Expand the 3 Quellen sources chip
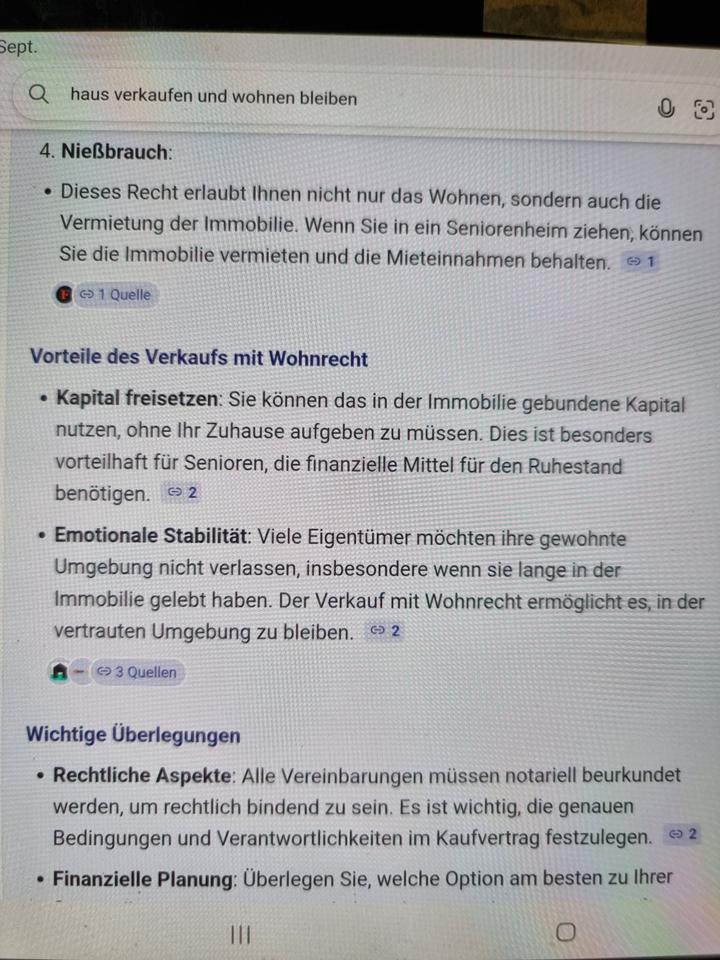 pos(138,672)
